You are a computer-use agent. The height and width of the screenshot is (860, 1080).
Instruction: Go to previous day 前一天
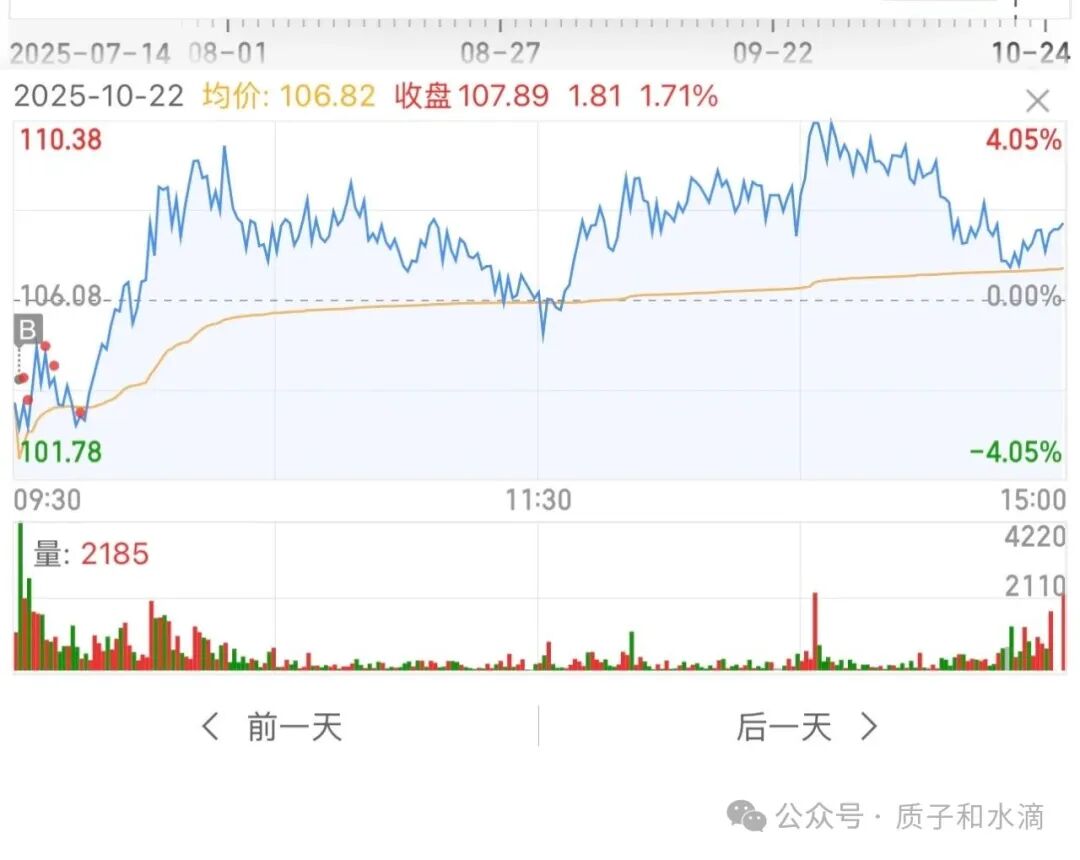point(272,726)
